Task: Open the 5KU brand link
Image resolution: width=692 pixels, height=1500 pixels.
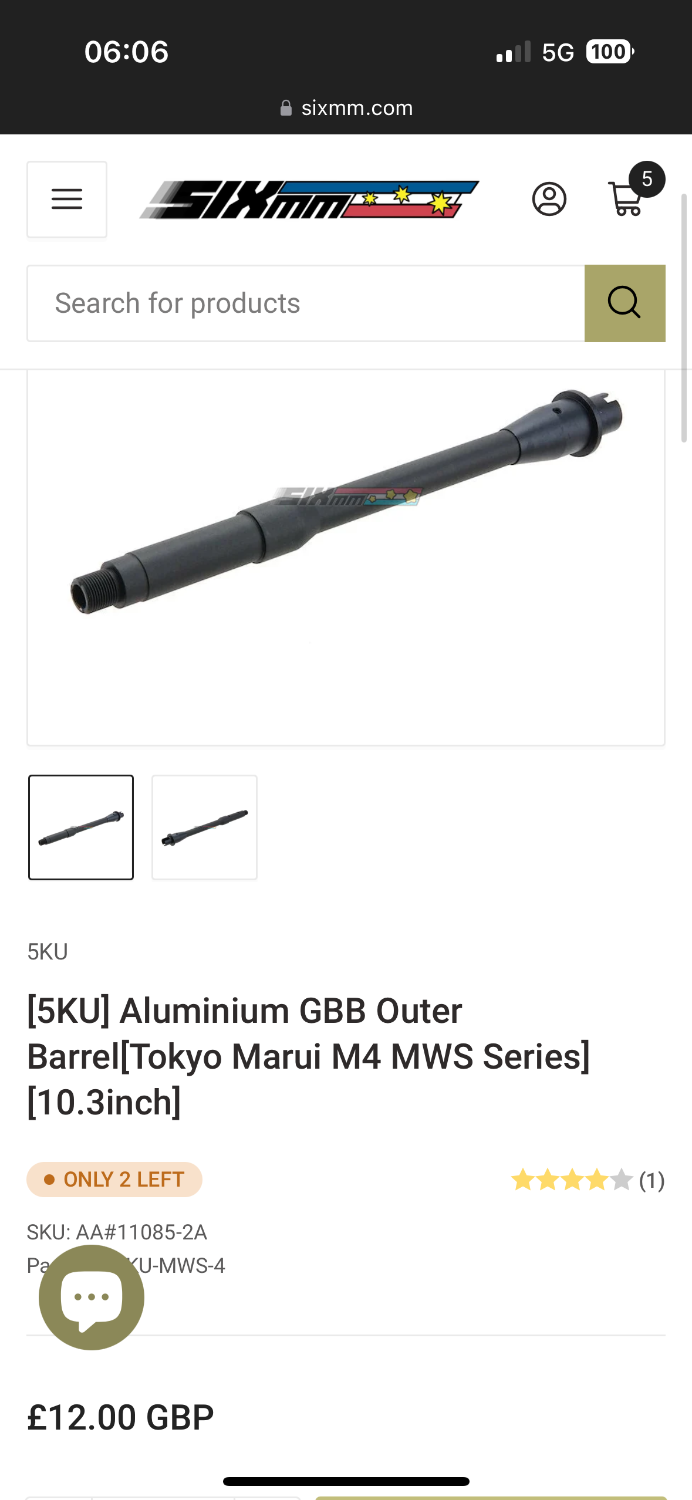Action: 47,951
